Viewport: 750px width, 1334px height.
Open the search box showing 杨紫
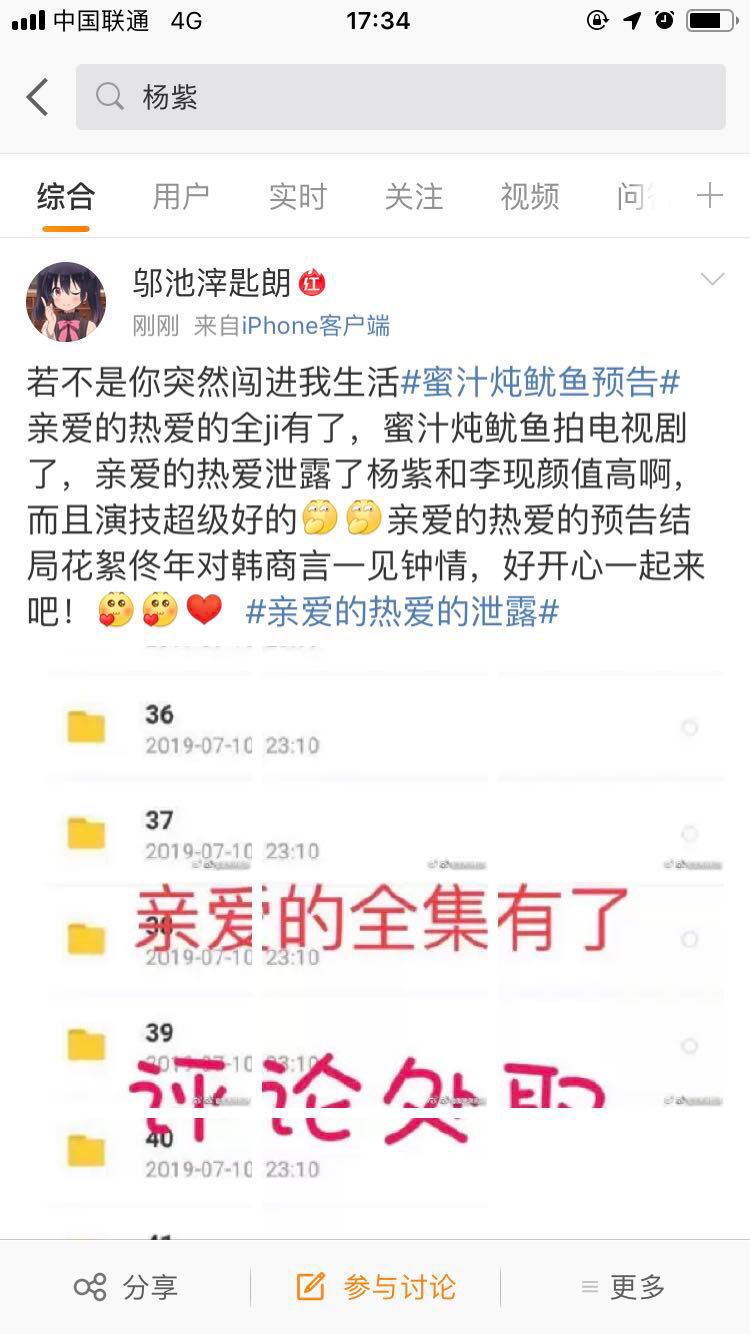pyautogui.click(x=400, y=97)
